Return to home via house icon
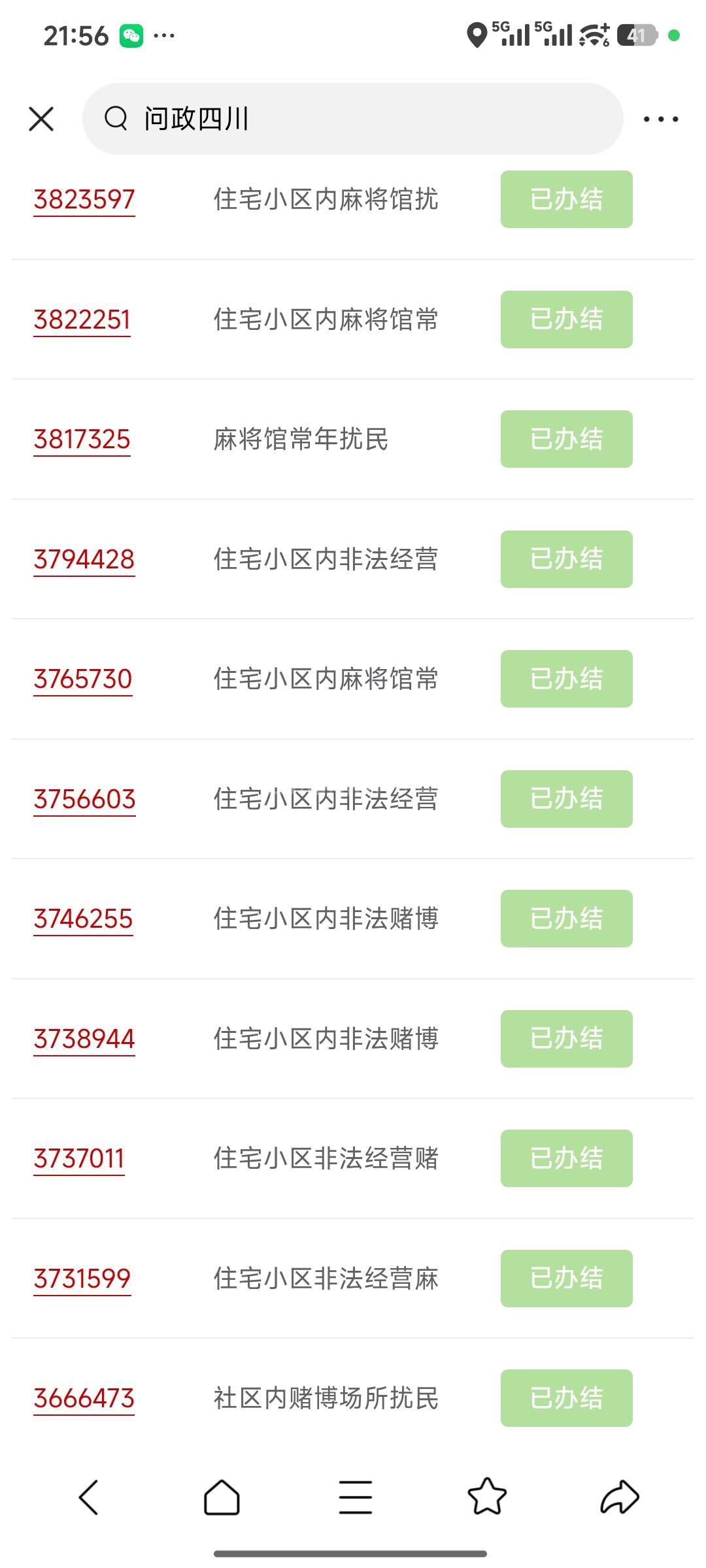 (x=222, y=1497)
